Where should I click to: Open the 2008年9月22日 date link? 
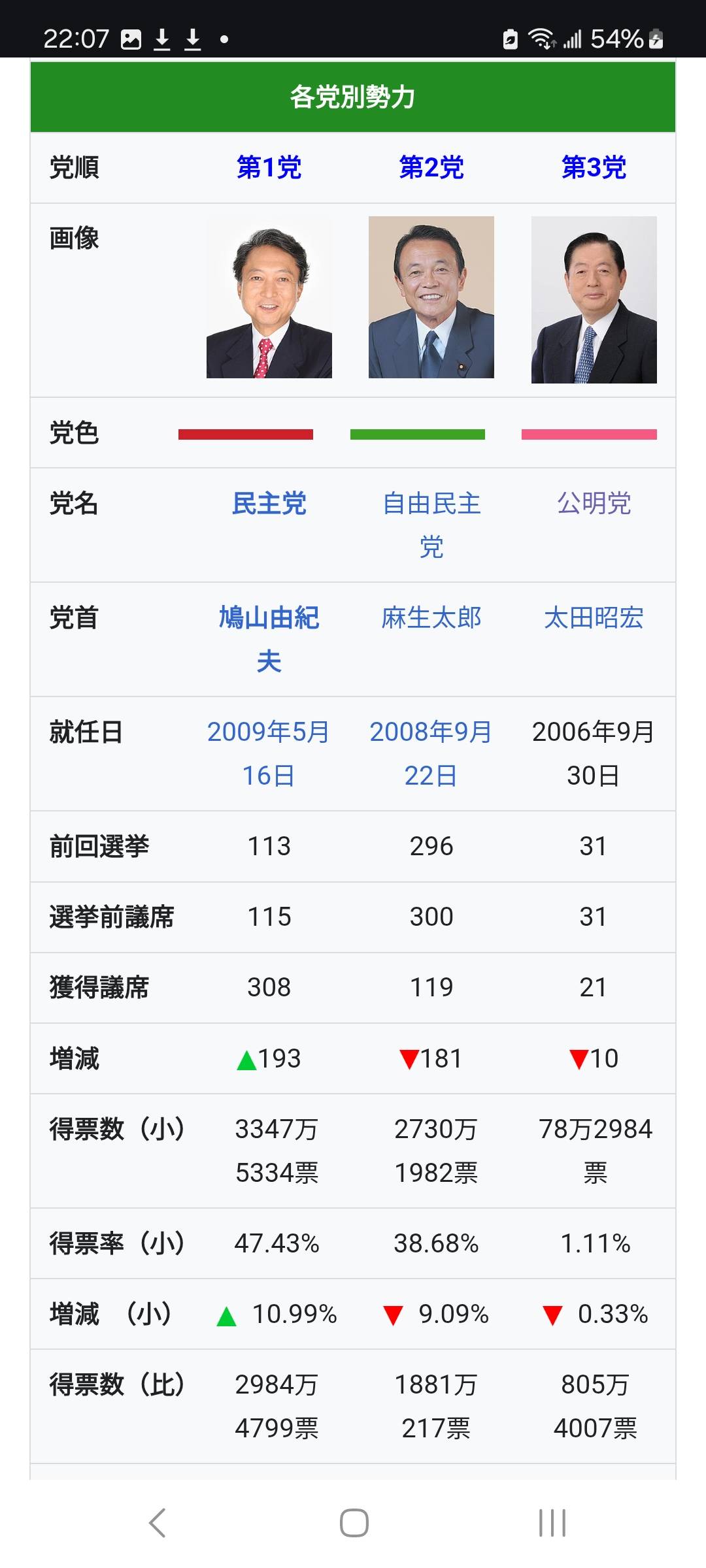[431, 732]
